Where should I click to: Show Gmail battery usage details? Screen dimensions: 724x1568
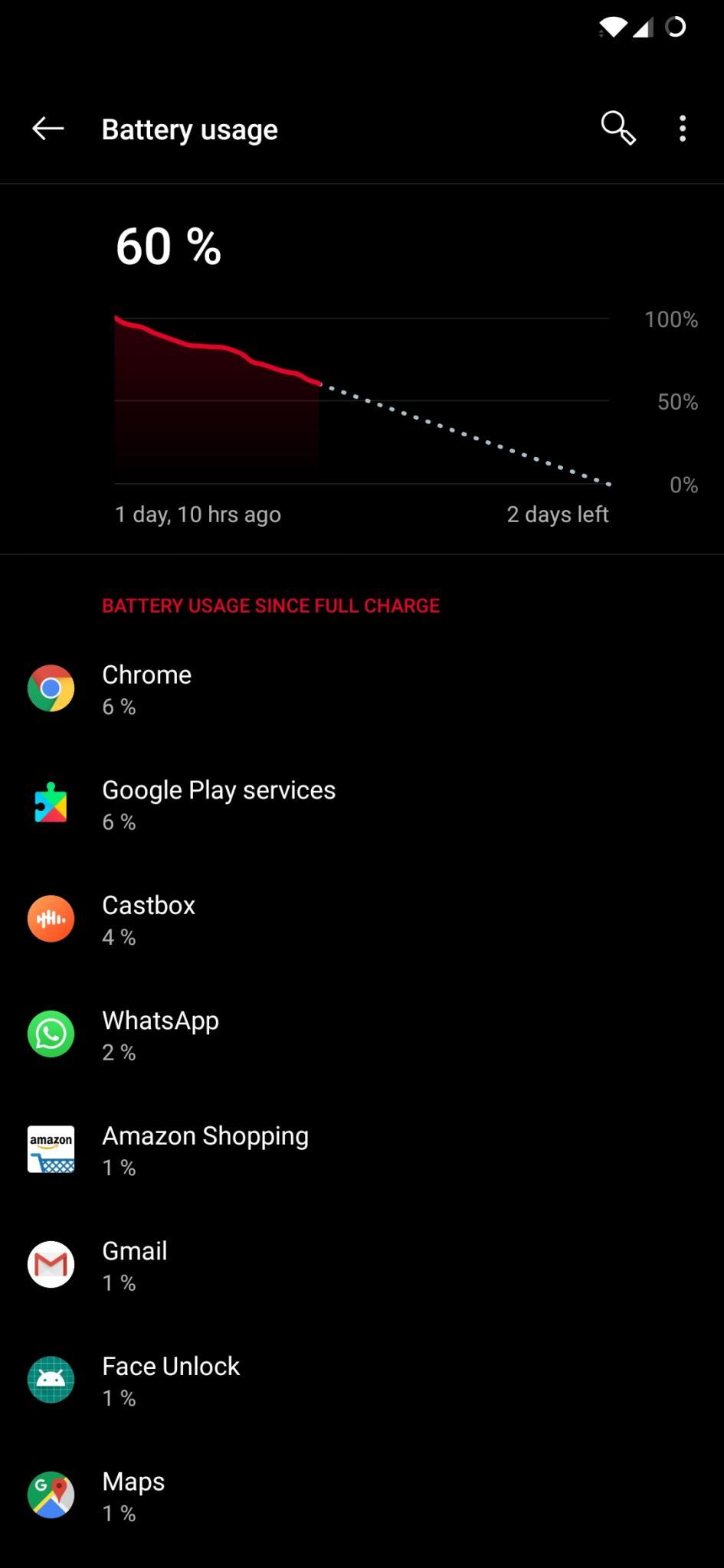(x=362, y=1266)
